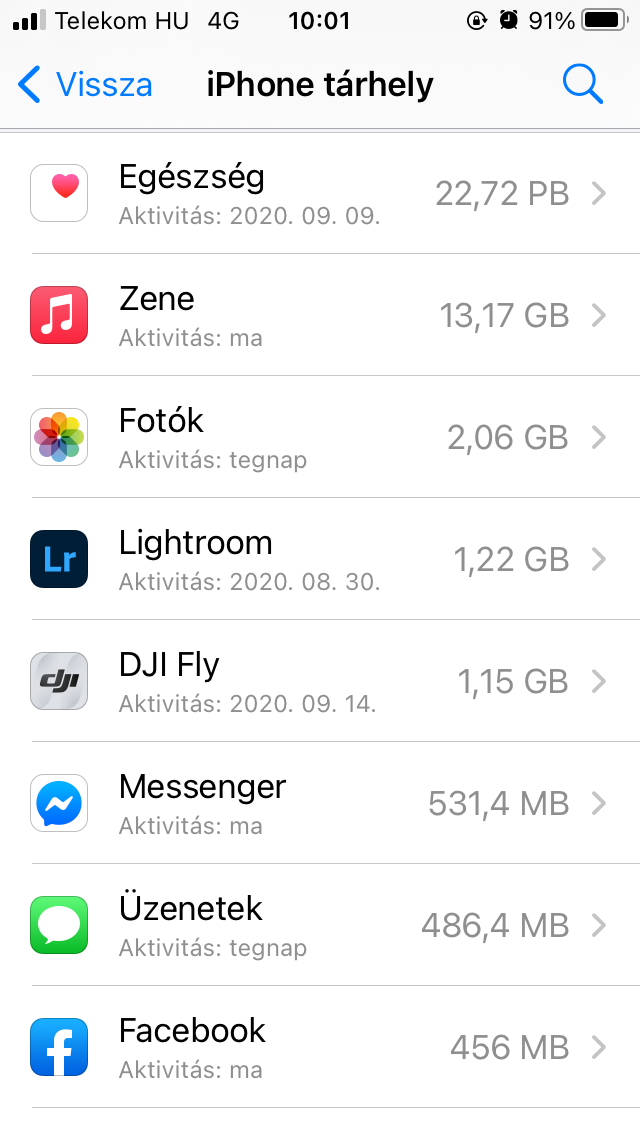Screen dimensions: 640x1136
Task: Open the Üzenetek storage row
Action: coord(320,924)
